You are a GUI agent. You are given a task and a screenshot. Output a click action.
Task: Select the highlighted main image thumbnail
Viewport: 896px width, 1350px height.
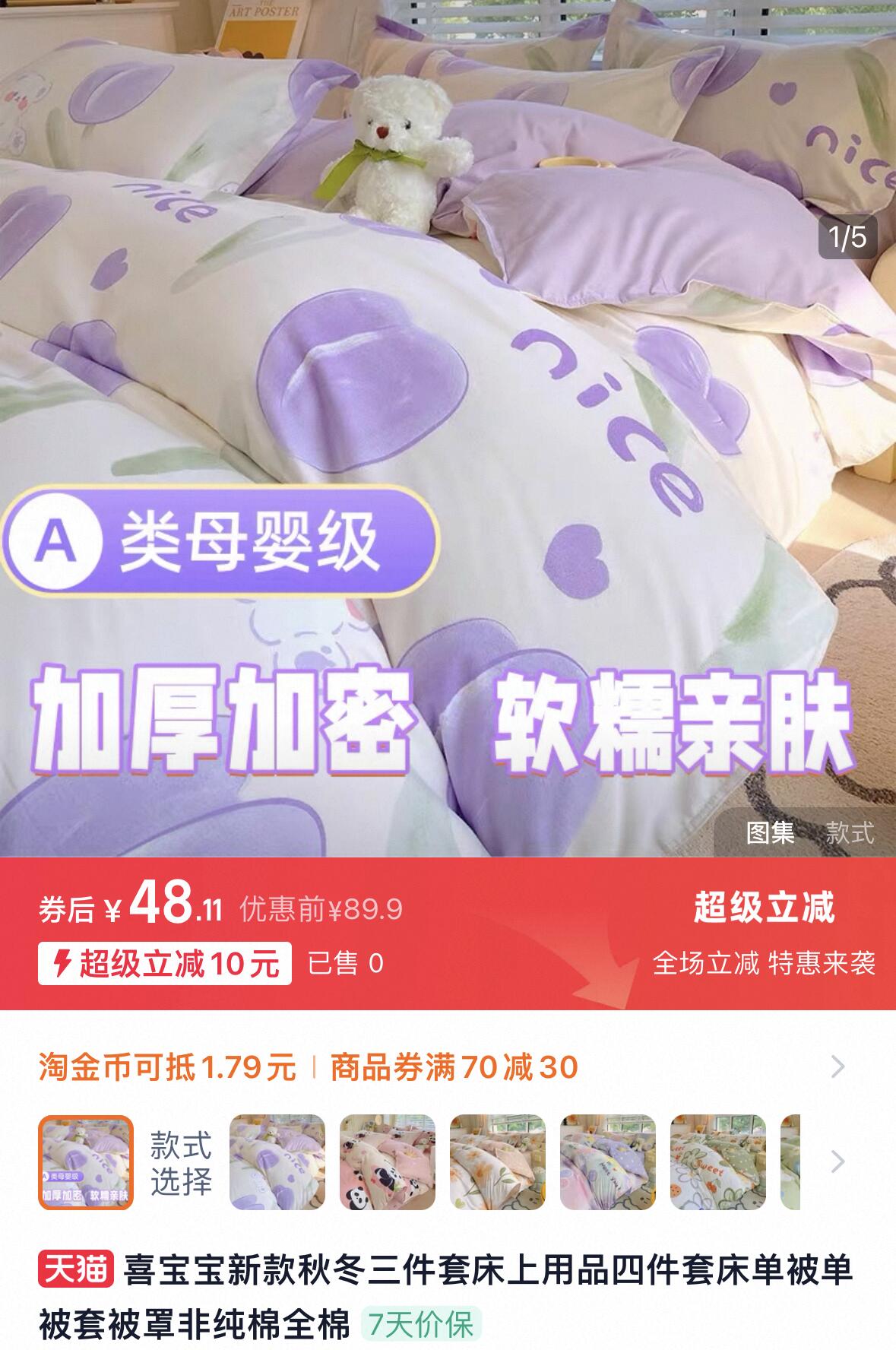[86, 1162]
